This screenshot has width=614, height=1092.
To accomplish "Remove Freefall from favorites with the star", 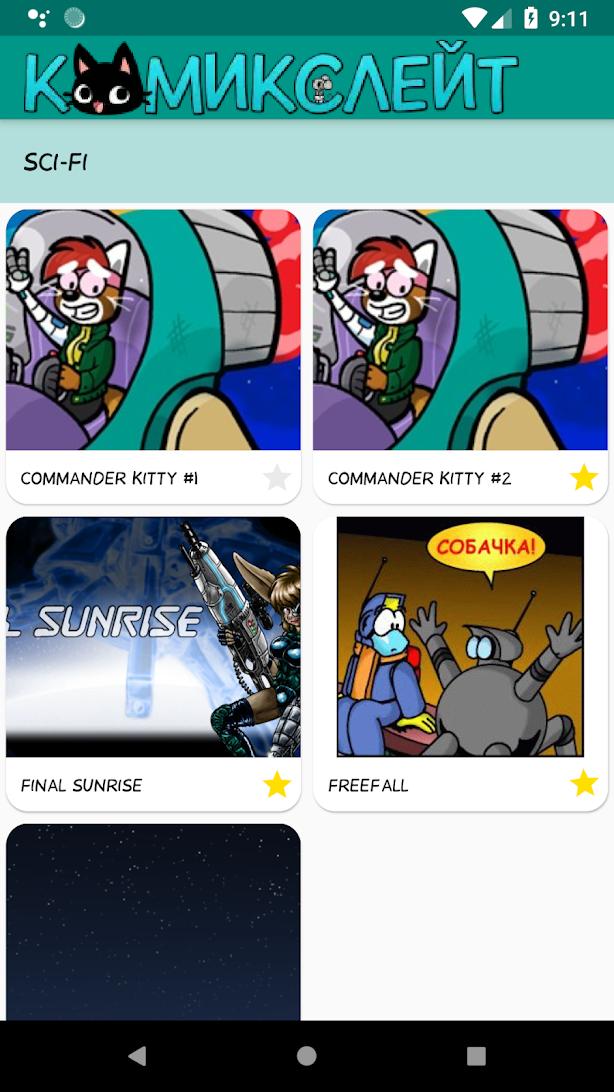I will (x=584, y=785).
